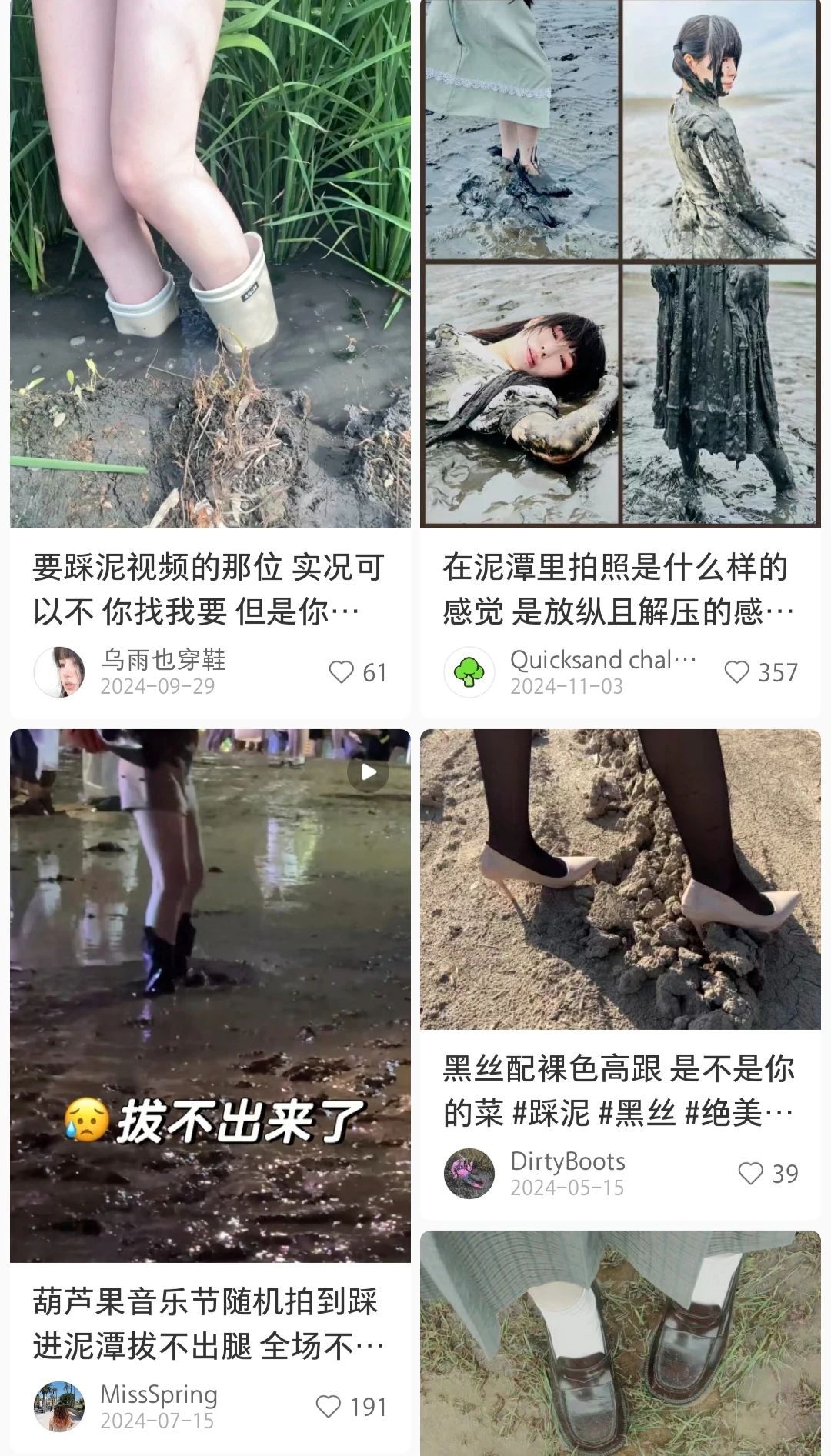Like MissSpring's post with 191 likes

click(x=329, y=1407)
